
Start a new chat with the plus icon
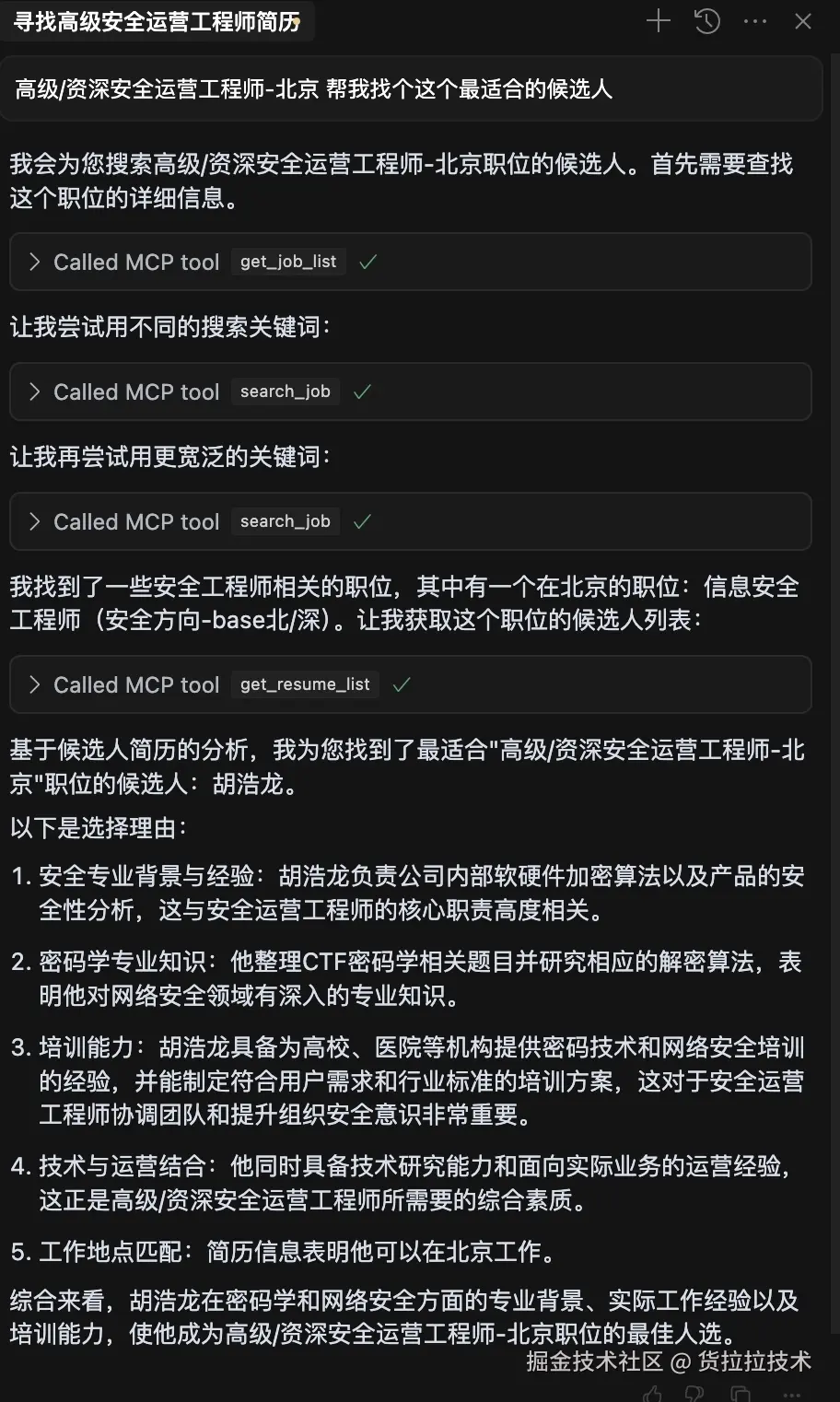(x=658, y=21)
